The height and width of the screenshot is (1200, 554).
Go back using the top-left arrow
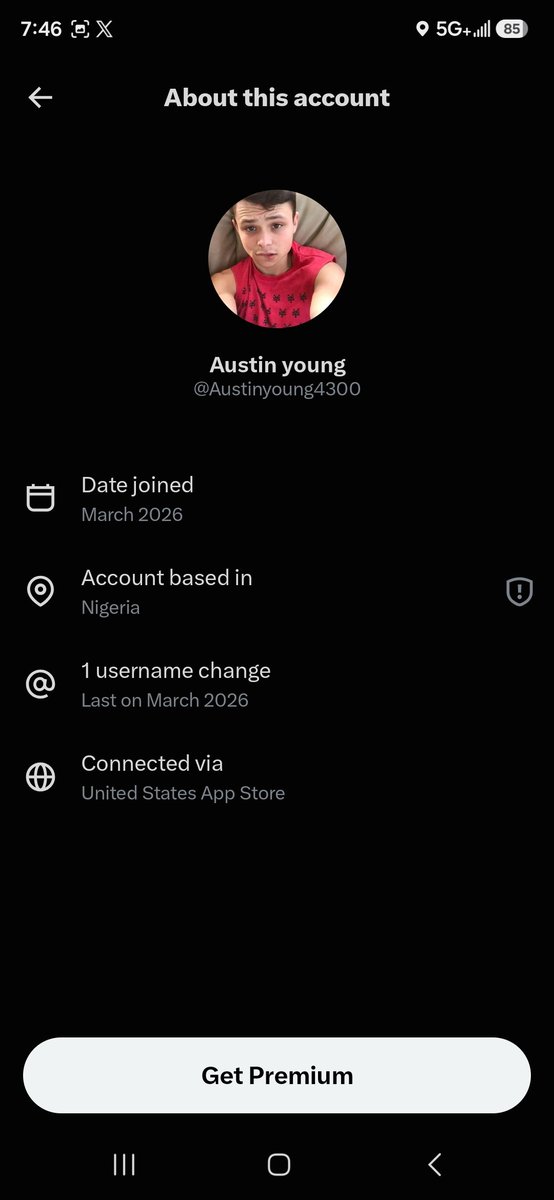pyautogui.click(x=40, y=97)
